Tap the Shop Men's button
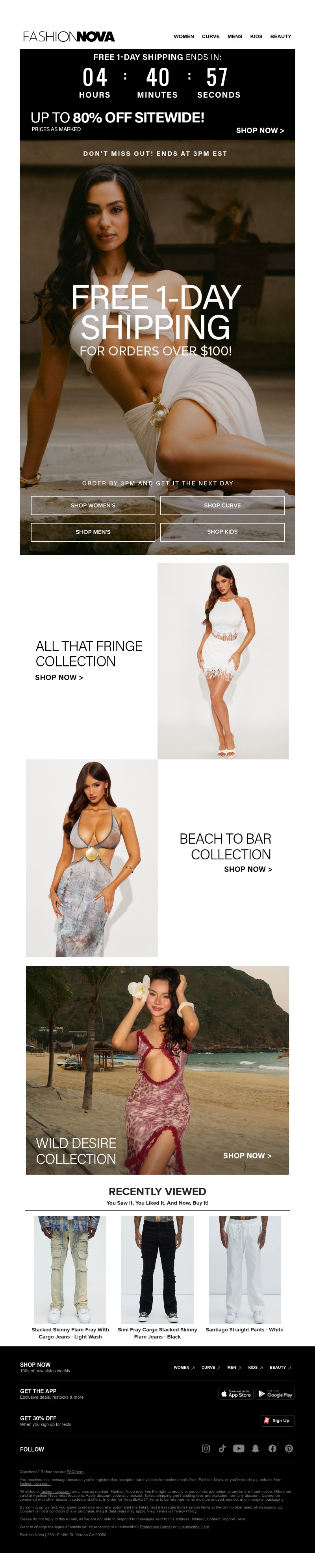Image resolution: width=315 pixels, height=1568 pixels. 93,531
